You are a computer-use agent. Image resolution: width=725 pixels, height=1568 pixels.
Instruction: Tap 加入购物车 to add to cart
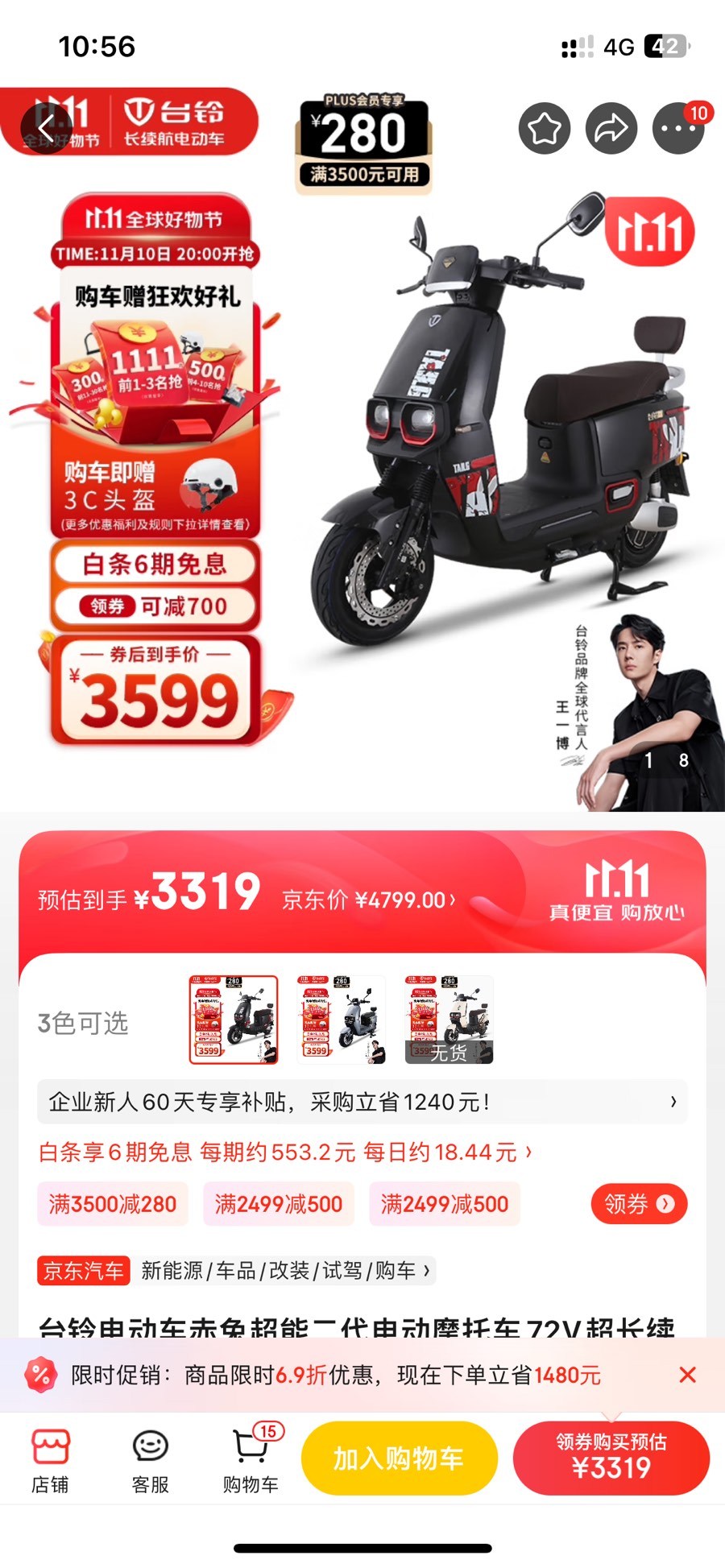point(400,1458)
